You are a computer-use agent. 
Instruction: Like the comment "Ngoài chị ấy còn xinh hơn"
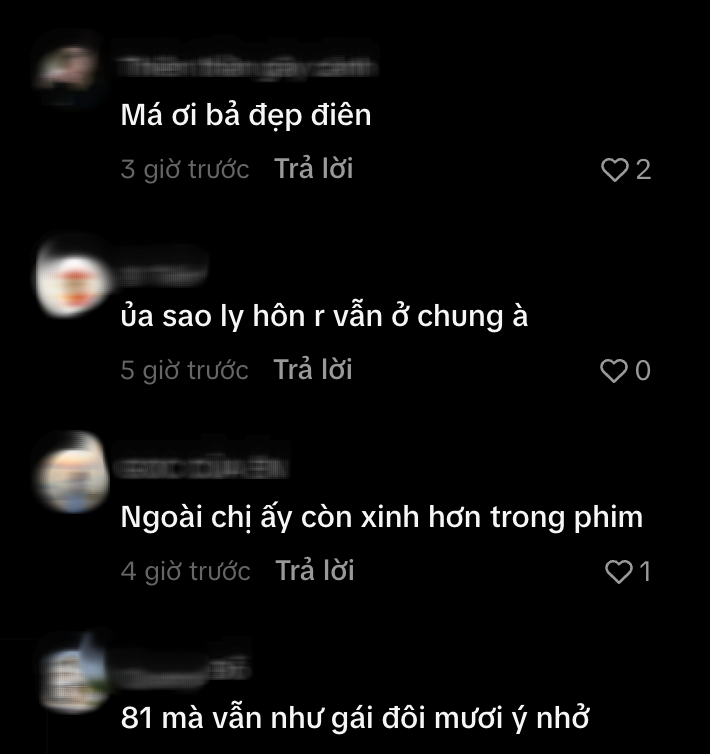620,572
